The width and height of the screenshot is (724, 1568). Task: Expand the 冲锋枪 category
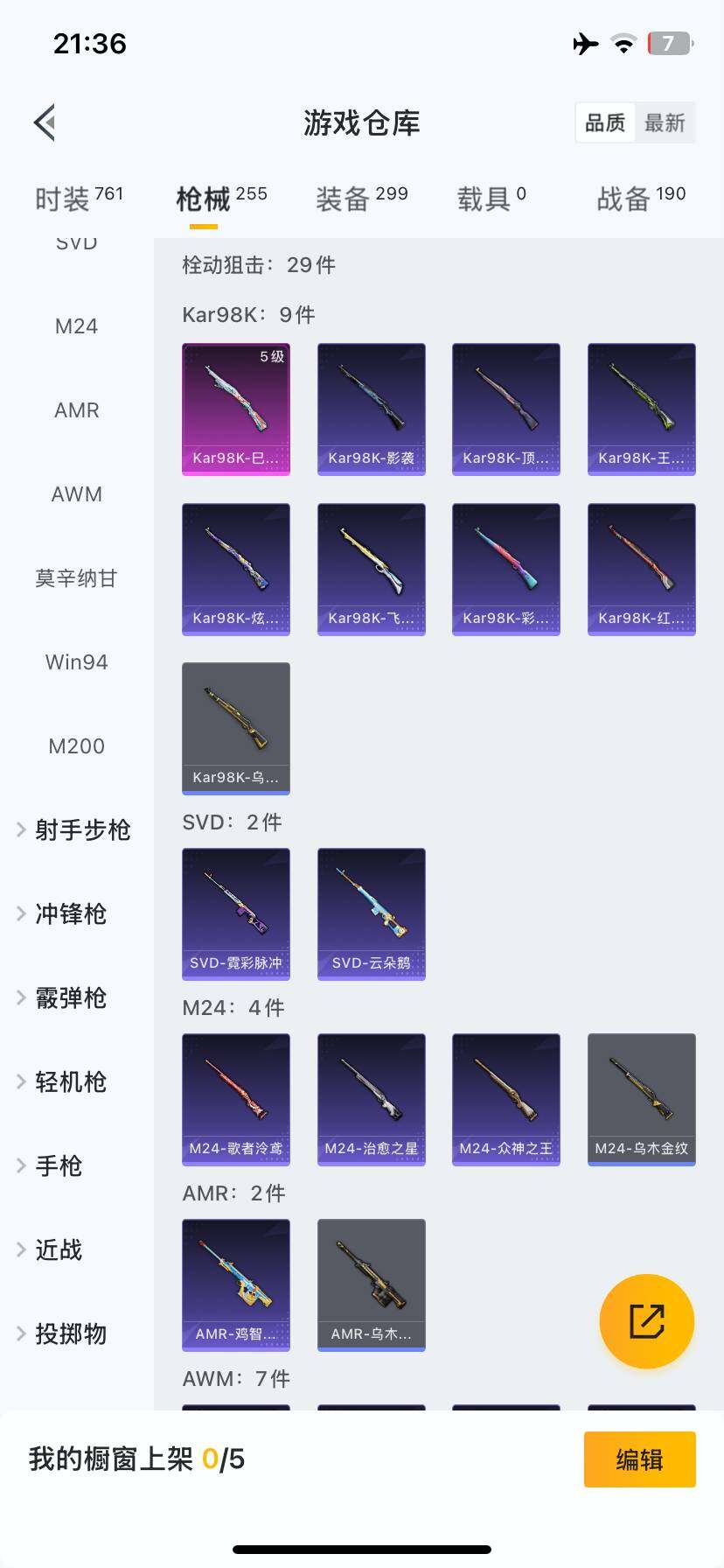click(x=70, y=913)
